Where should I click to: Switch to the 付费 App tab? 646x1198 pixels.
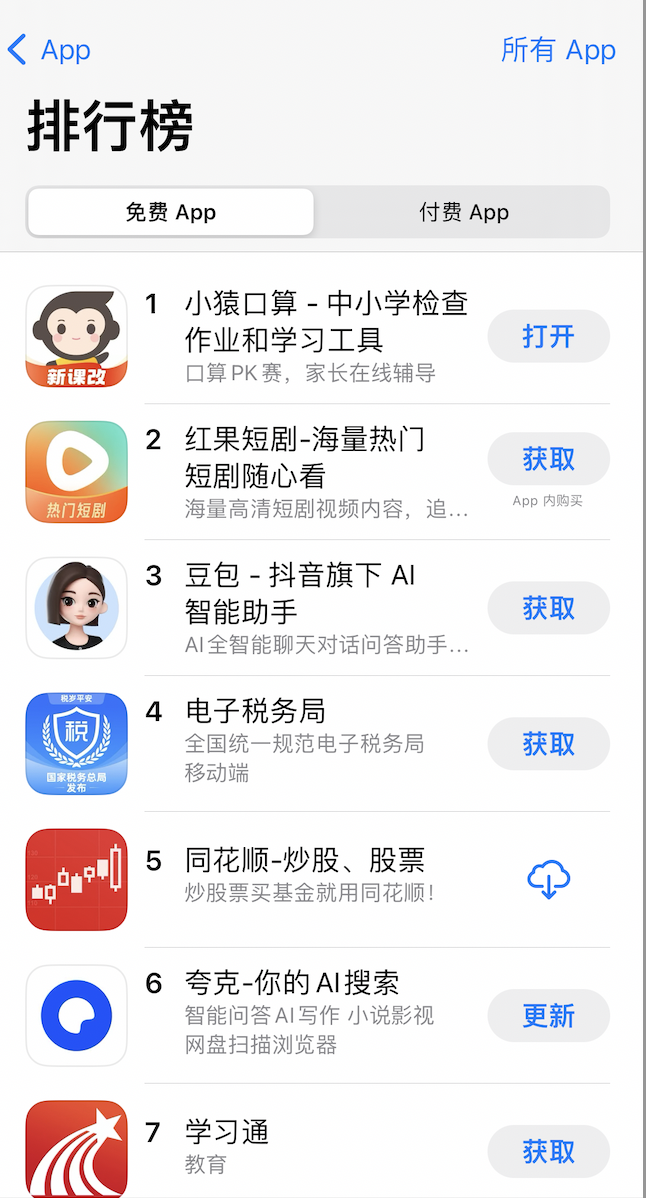click(463, 212)
